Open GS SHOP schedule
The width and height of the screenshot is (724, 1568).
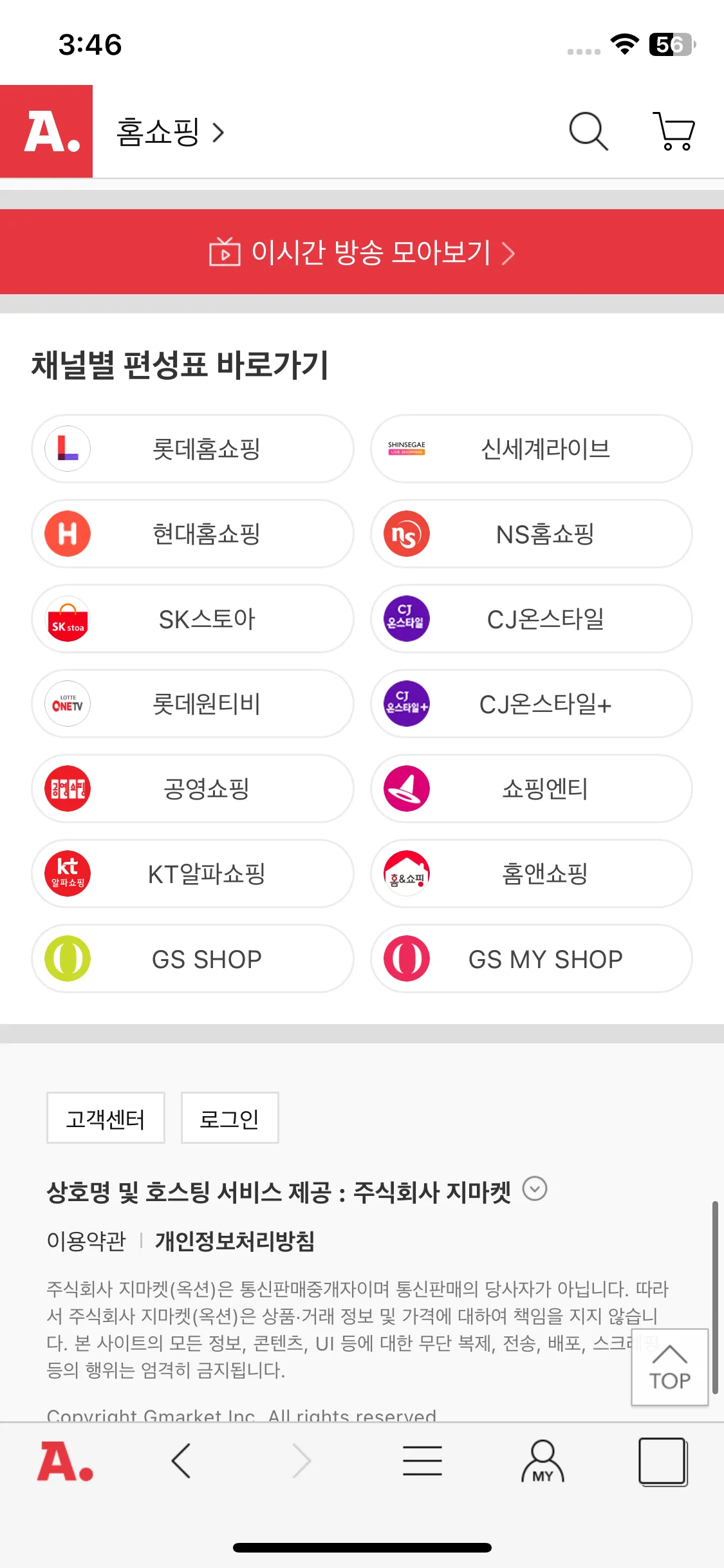click(x=192, y=958)
